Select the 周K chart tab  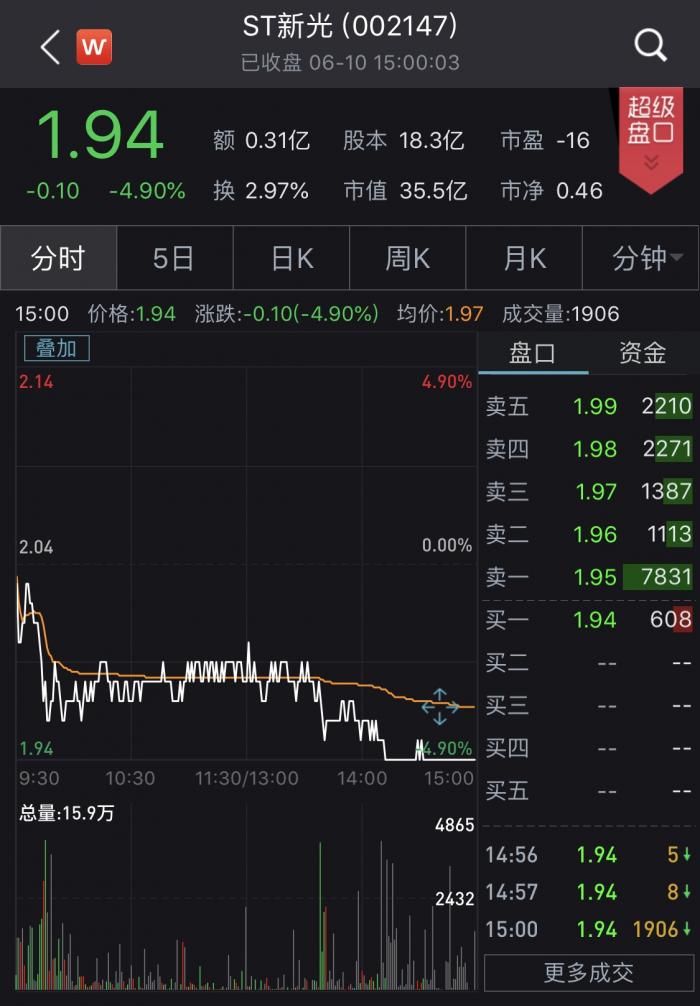point(407,259)
